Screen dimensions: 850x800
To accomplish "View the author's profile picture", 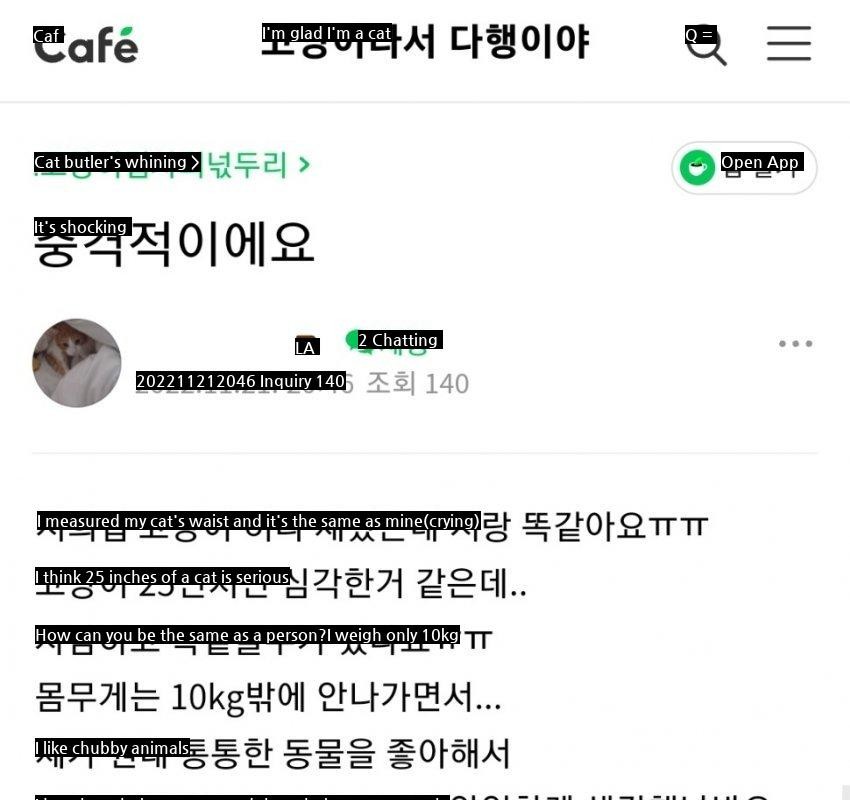I will click(77, 363).
